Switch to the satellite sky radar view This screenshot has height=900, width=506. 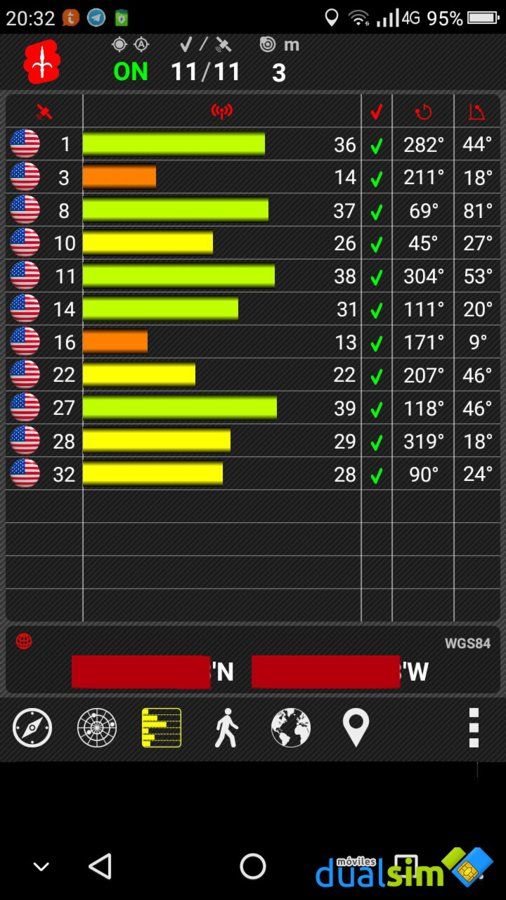tap(96, 727)
